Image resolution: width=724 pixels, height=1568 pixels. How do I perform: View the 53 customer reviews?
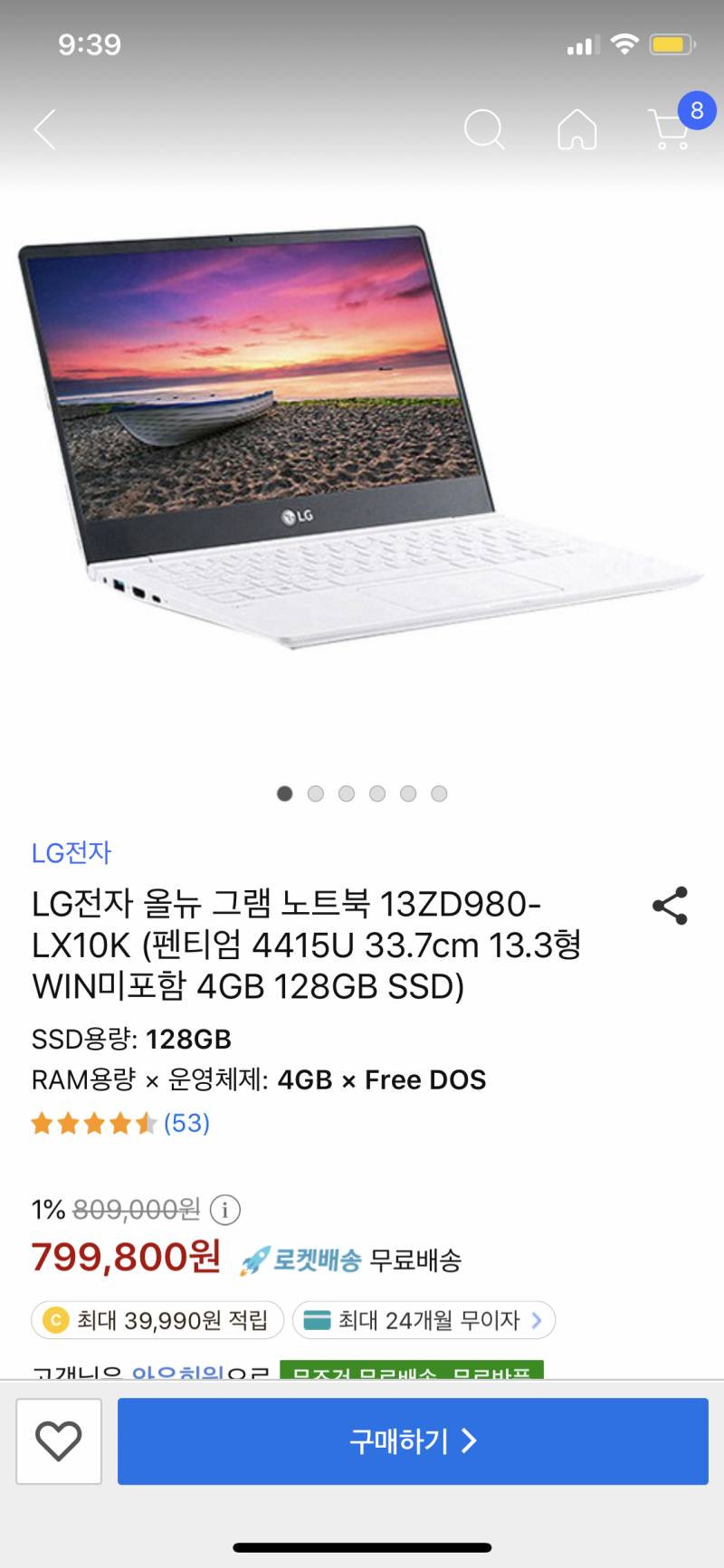point(186,1123)
